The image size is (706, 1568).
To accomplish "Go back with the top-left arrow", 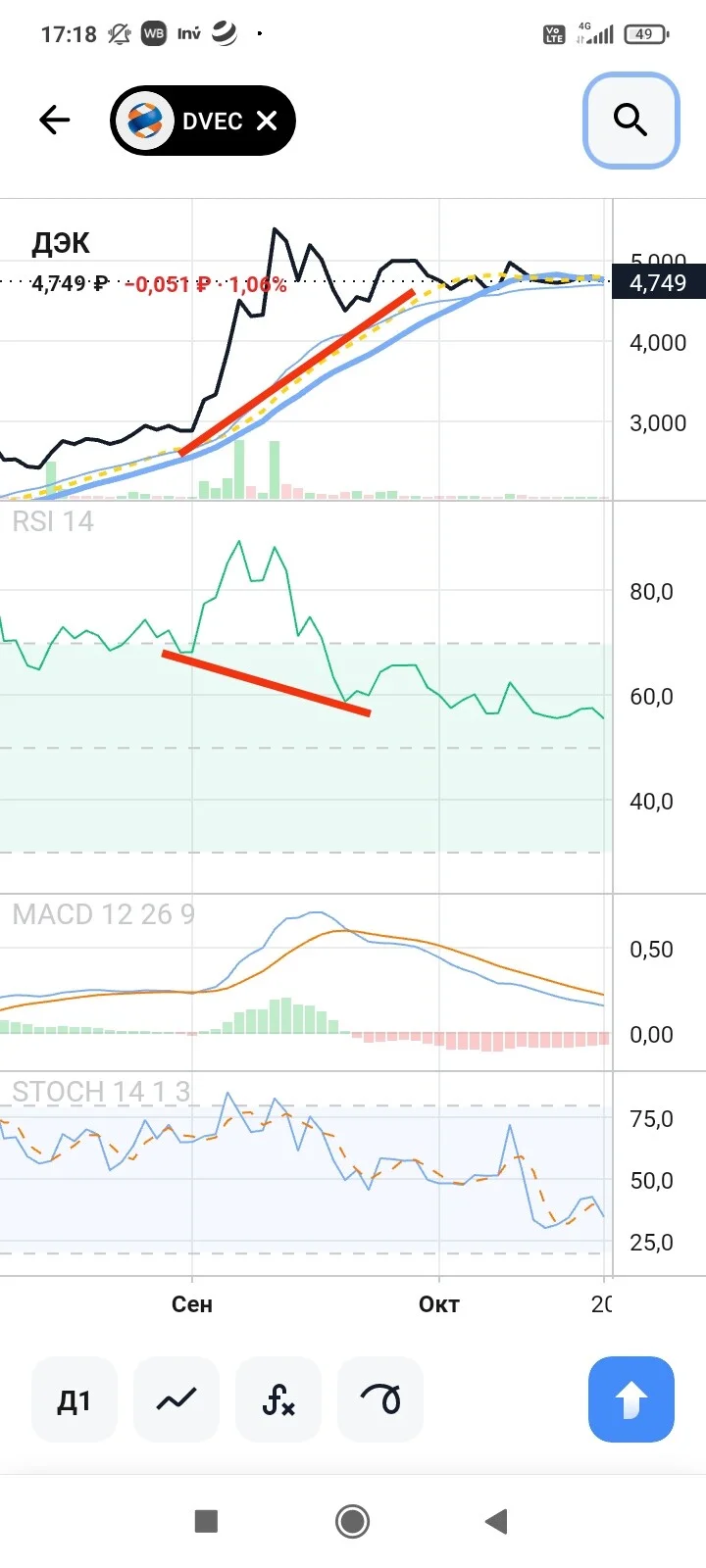I will point(55,121).
